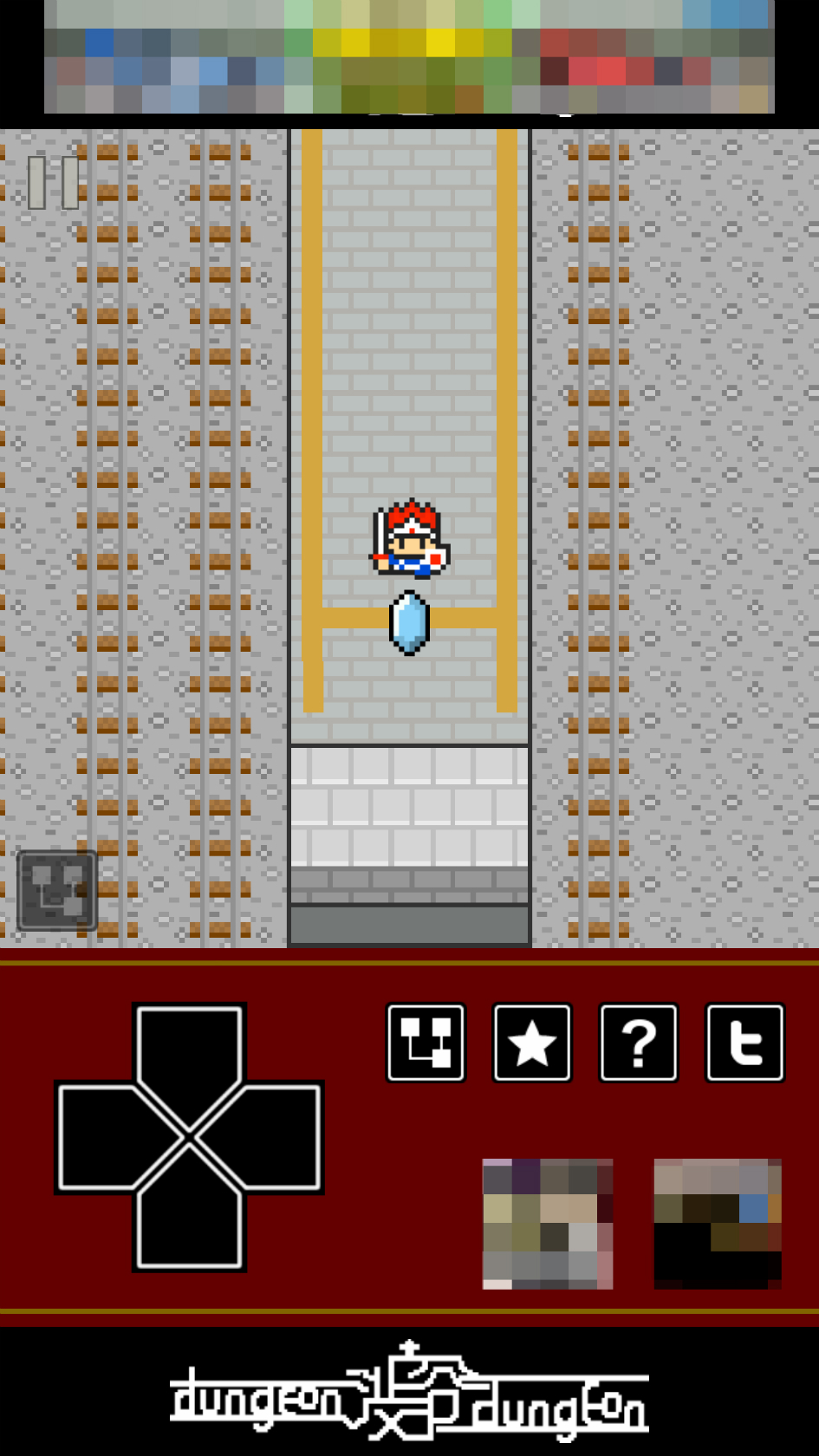Pause the game
The image size is (819, 1456).
click(x=53, y=182)
